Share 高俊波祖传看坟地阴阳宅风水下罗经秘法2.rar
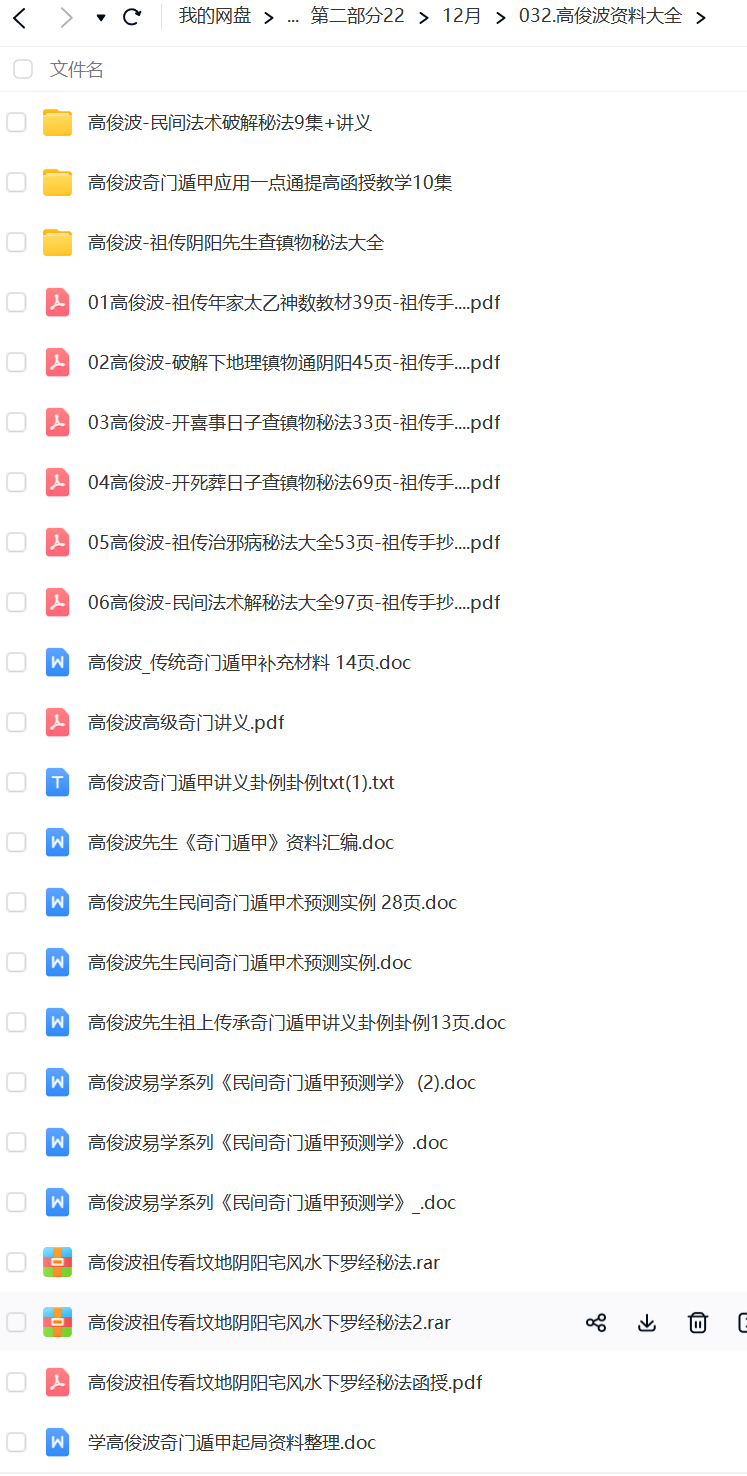 596,1323
